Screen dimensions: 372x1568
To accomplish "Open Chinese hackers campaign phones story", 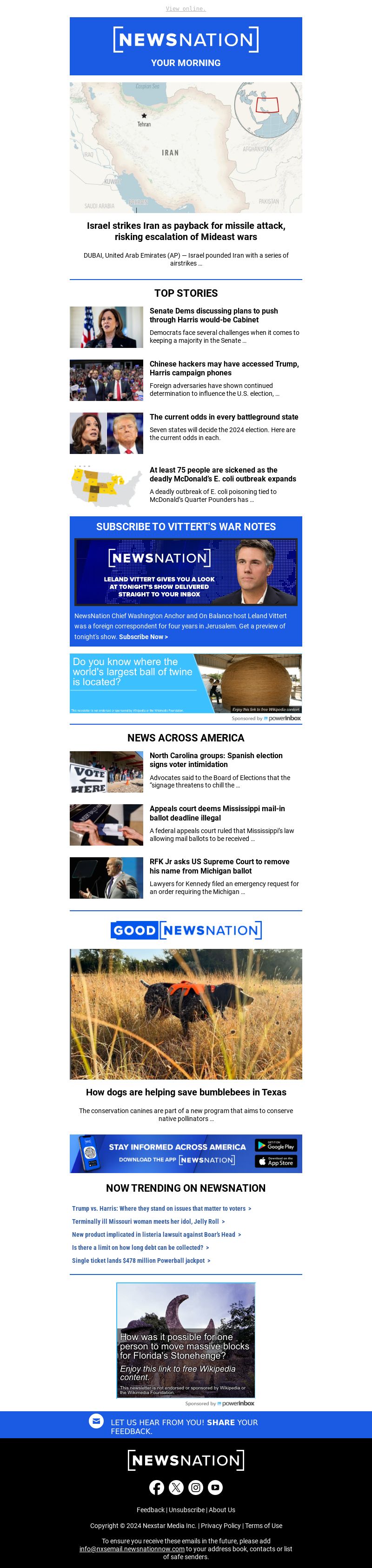I will pyautogui.click(x=224, y=368).
